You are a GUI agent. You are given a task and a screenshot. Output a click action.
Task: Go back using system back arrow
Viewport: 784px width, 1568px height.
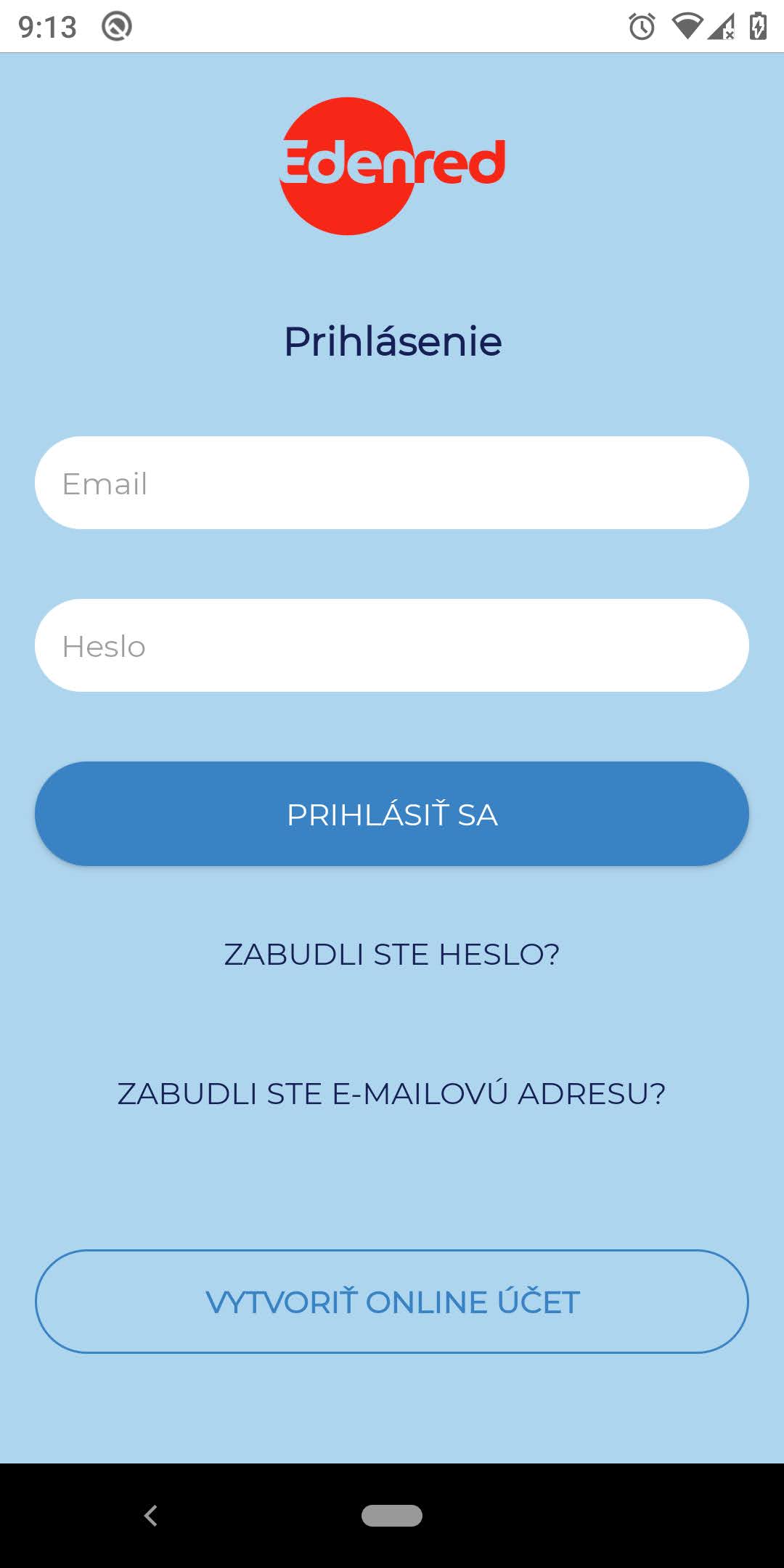151,1516
